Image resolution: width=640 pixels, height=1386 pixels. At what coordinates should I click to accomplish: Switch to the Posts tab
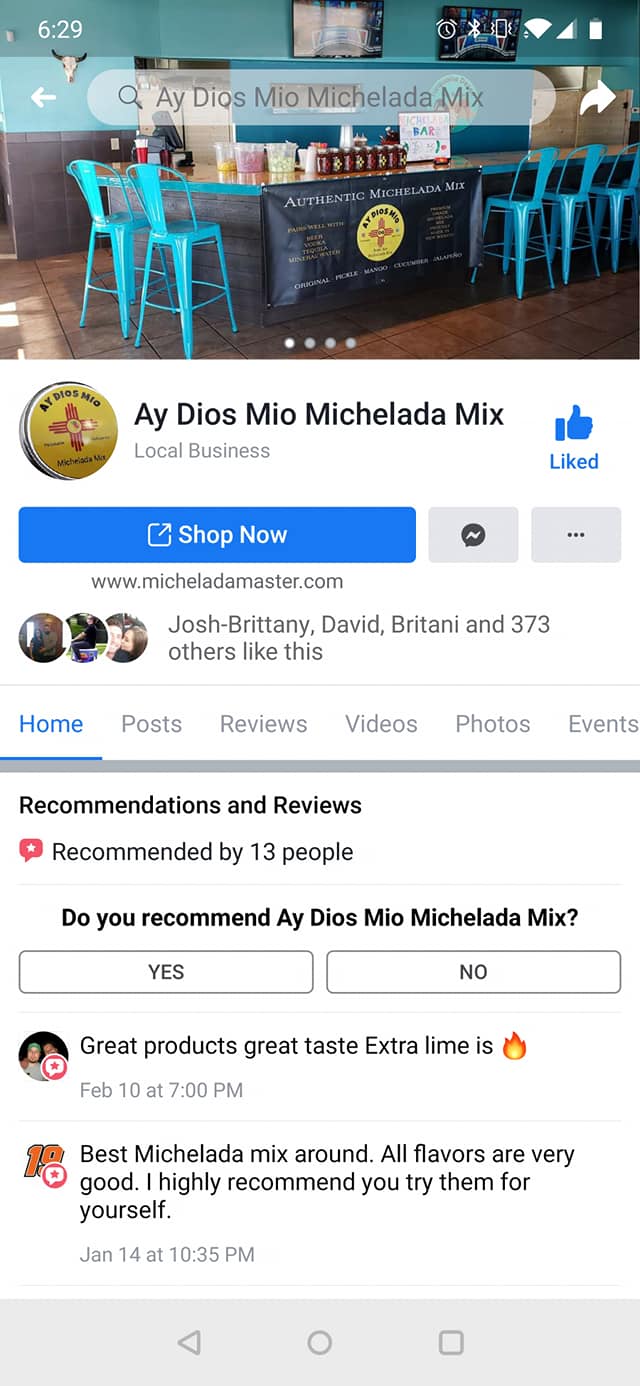(151, 724)
